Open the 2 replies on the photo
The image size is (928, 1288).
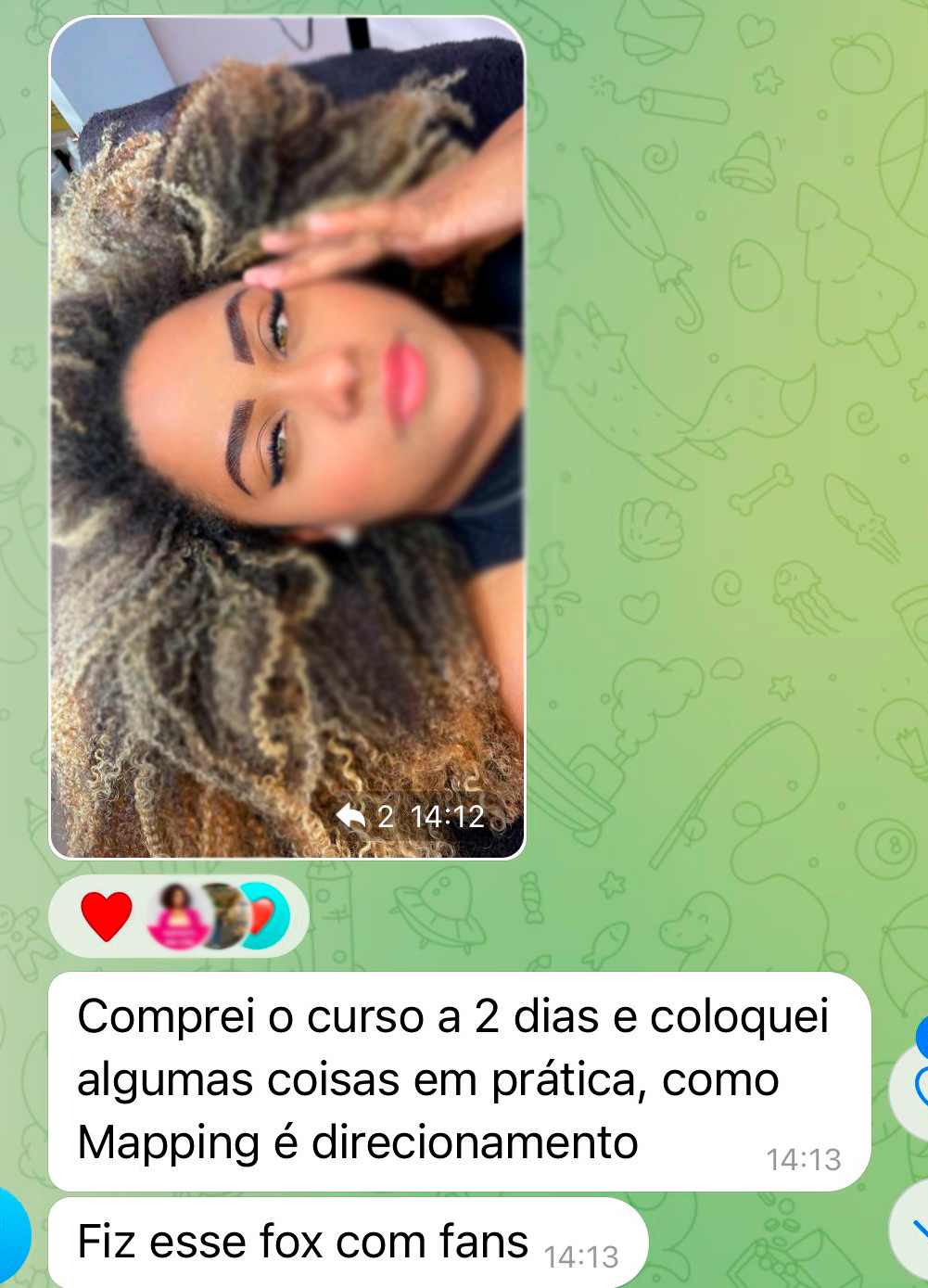click(x=366, y=817)
